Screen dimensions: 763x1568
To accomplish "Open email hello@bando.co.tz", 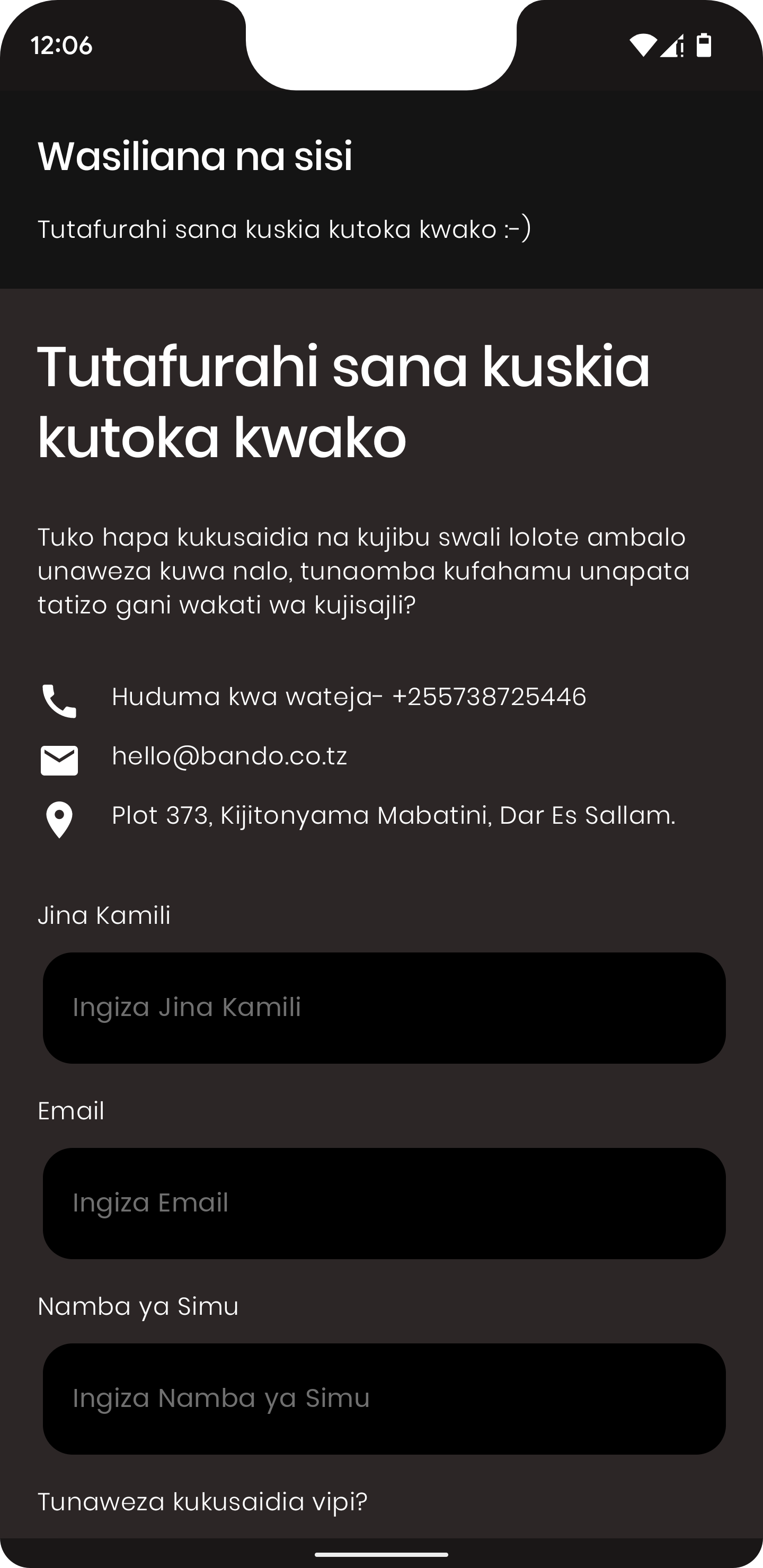I will (x=229, y=756).
